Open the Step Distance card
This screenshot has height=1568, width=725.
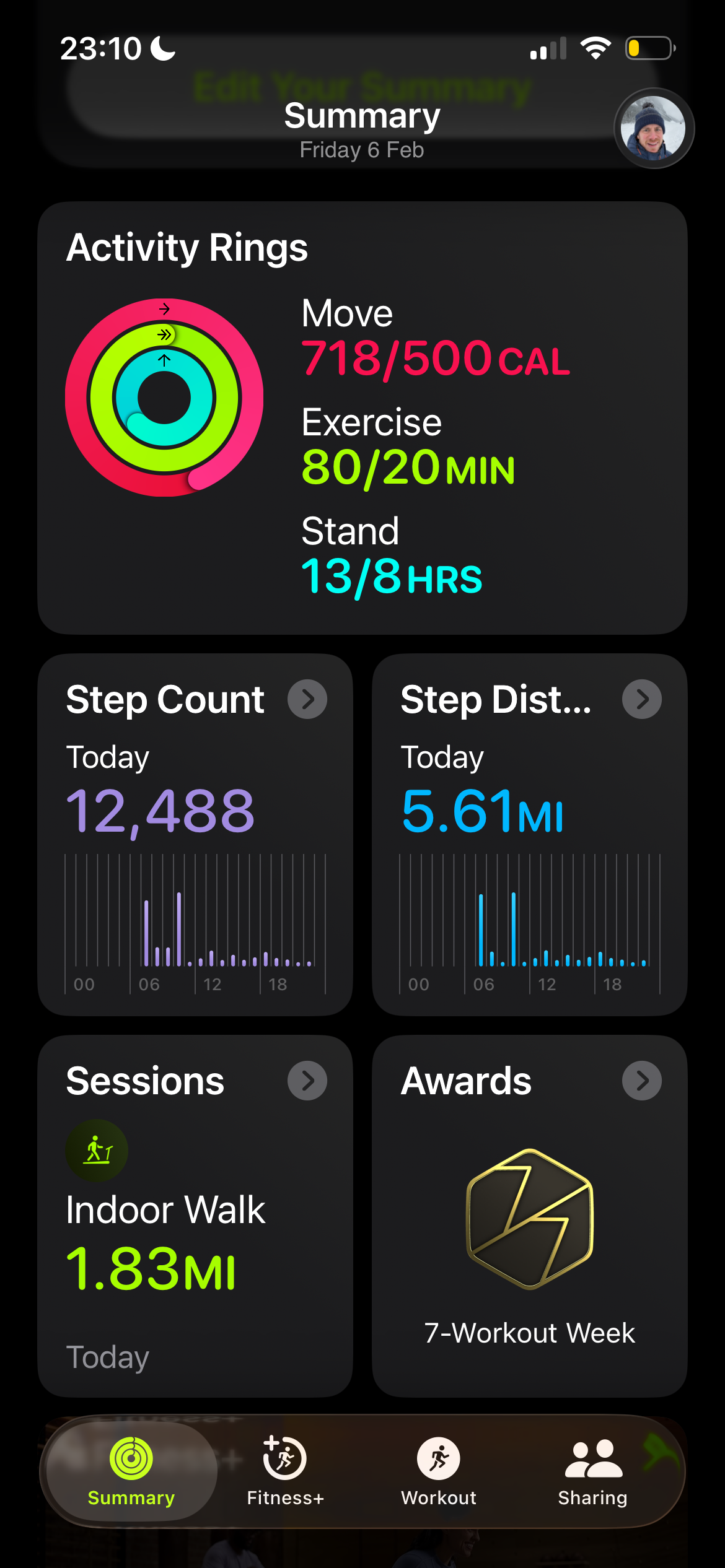pos(529,834)
